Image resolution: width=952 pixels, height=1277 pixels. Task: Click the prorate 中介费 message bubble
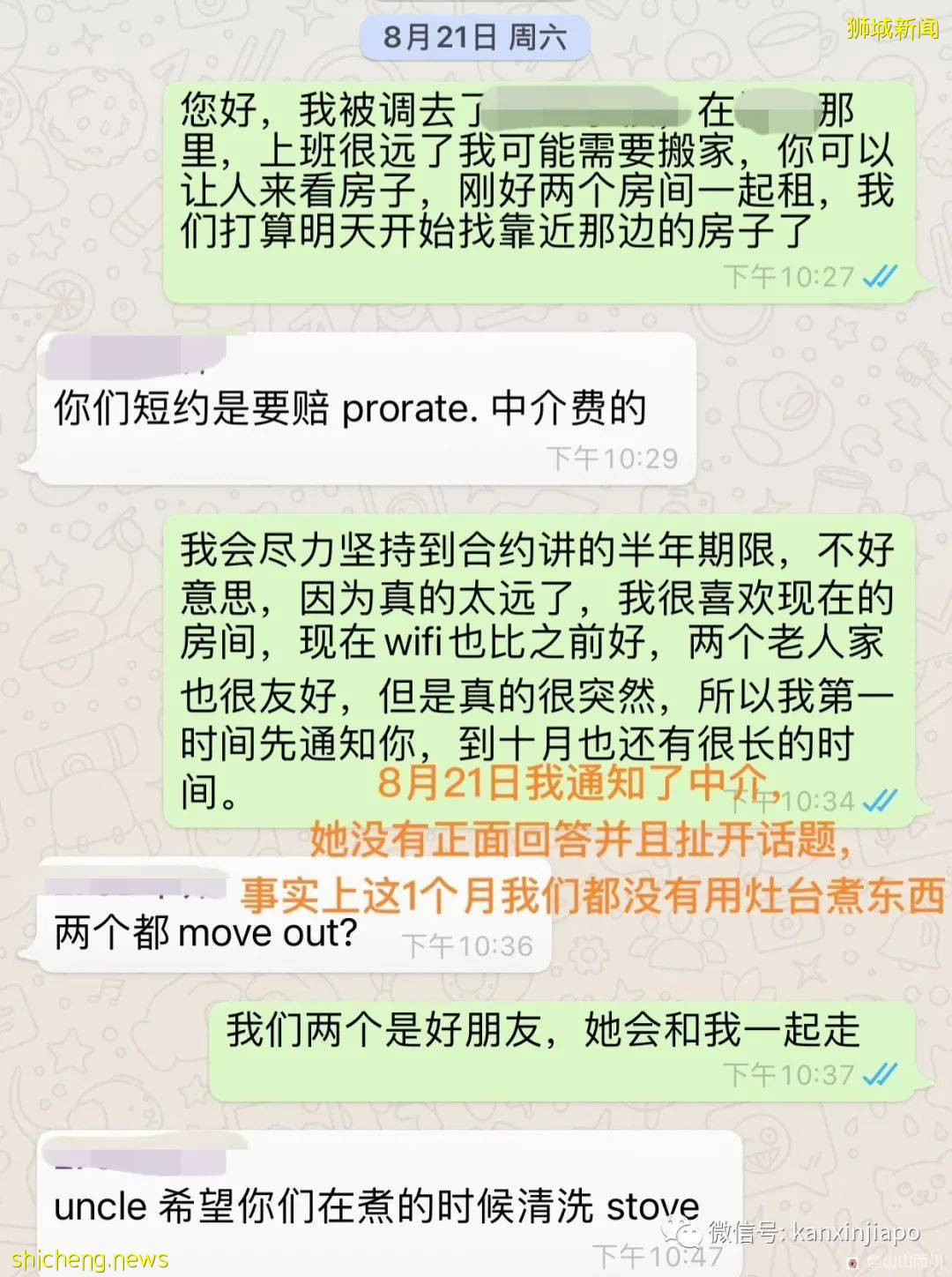tap(353, 408)
